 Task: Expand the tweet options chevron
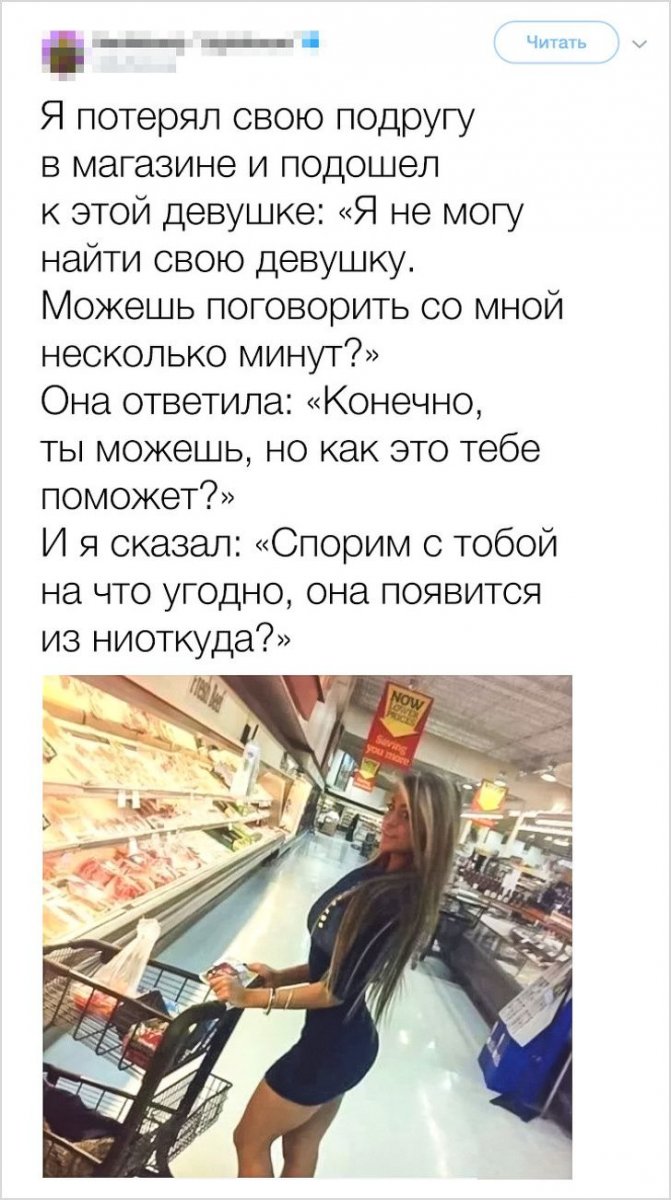pyautogui.click(x=640, y=44)
